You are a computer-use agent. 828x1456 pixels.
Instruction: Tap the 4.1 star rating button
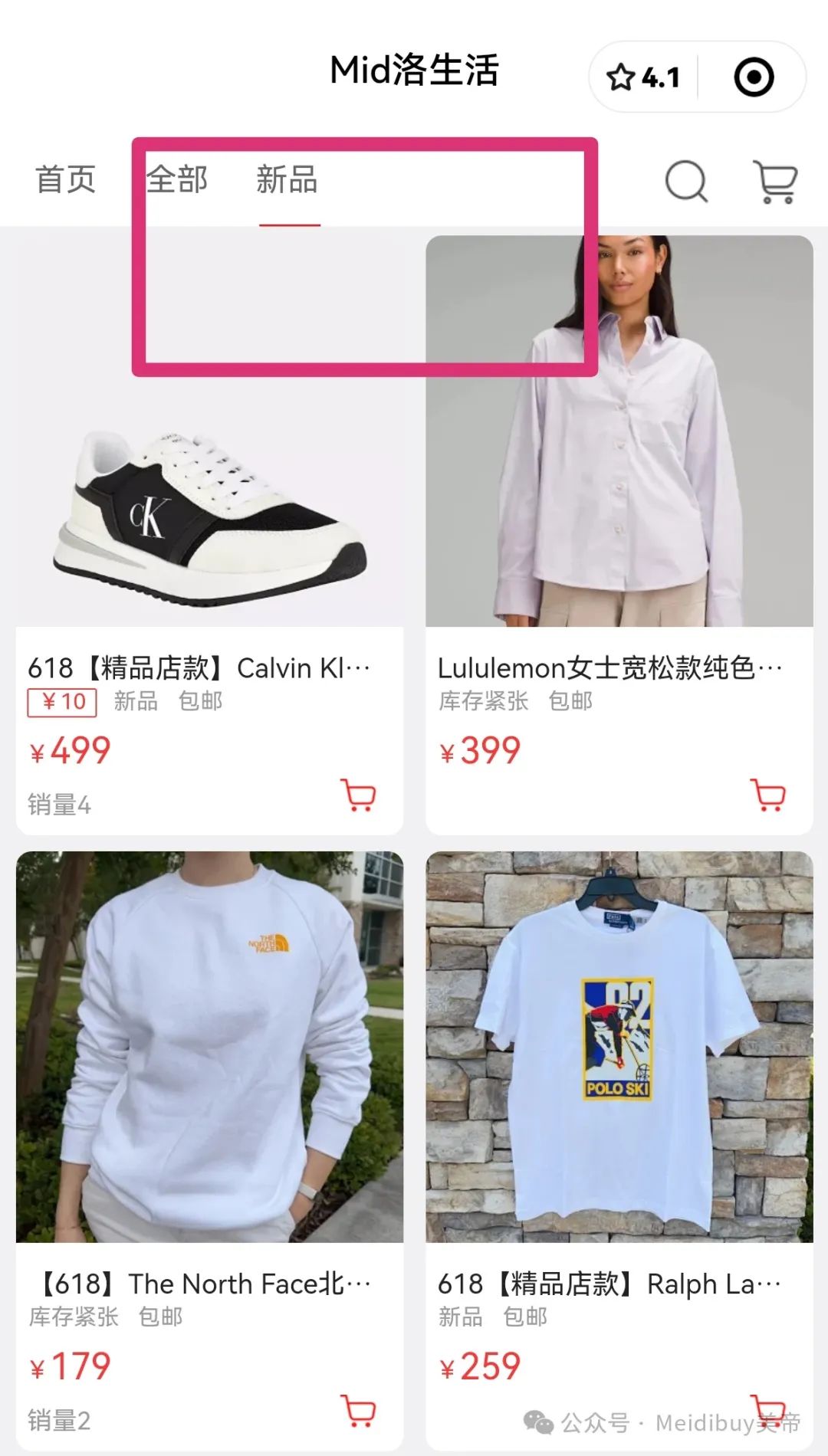pos(642,77)
